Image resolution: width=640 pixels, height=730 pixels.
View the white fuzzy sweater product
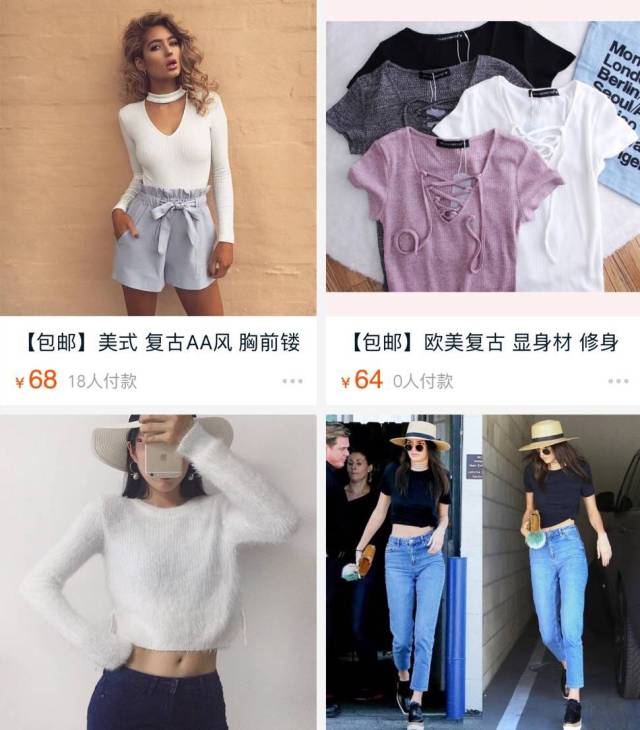tap(158, 572)
